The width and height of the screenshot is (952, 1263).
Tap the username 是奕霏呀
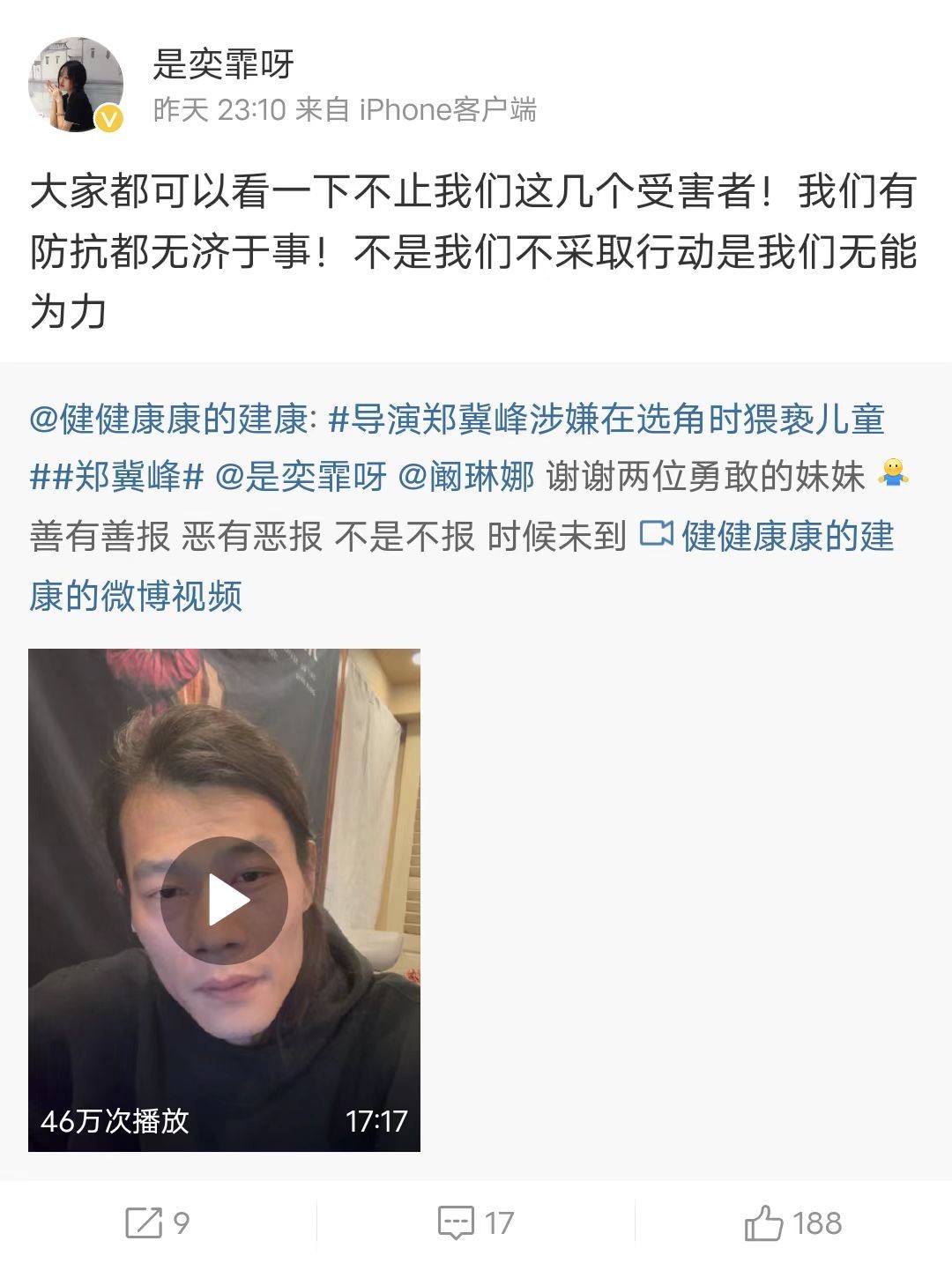(223, 64)
